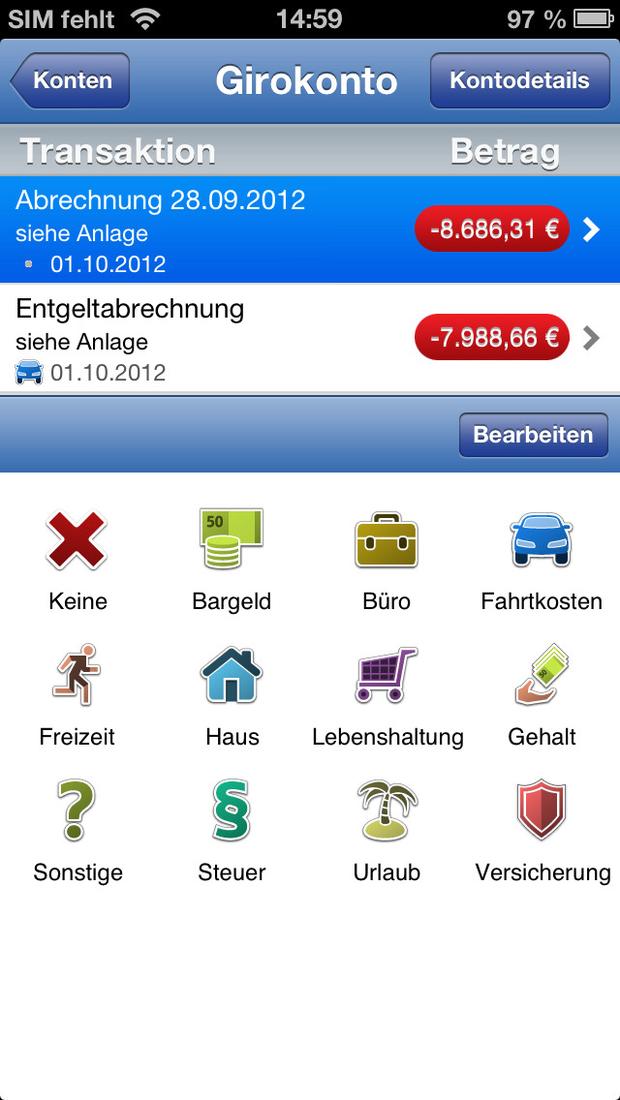This screenshot has height=1100, width=620.
Task: Open the Abrechnung 28.09.2012 transaction
Action: coord(310,229)
